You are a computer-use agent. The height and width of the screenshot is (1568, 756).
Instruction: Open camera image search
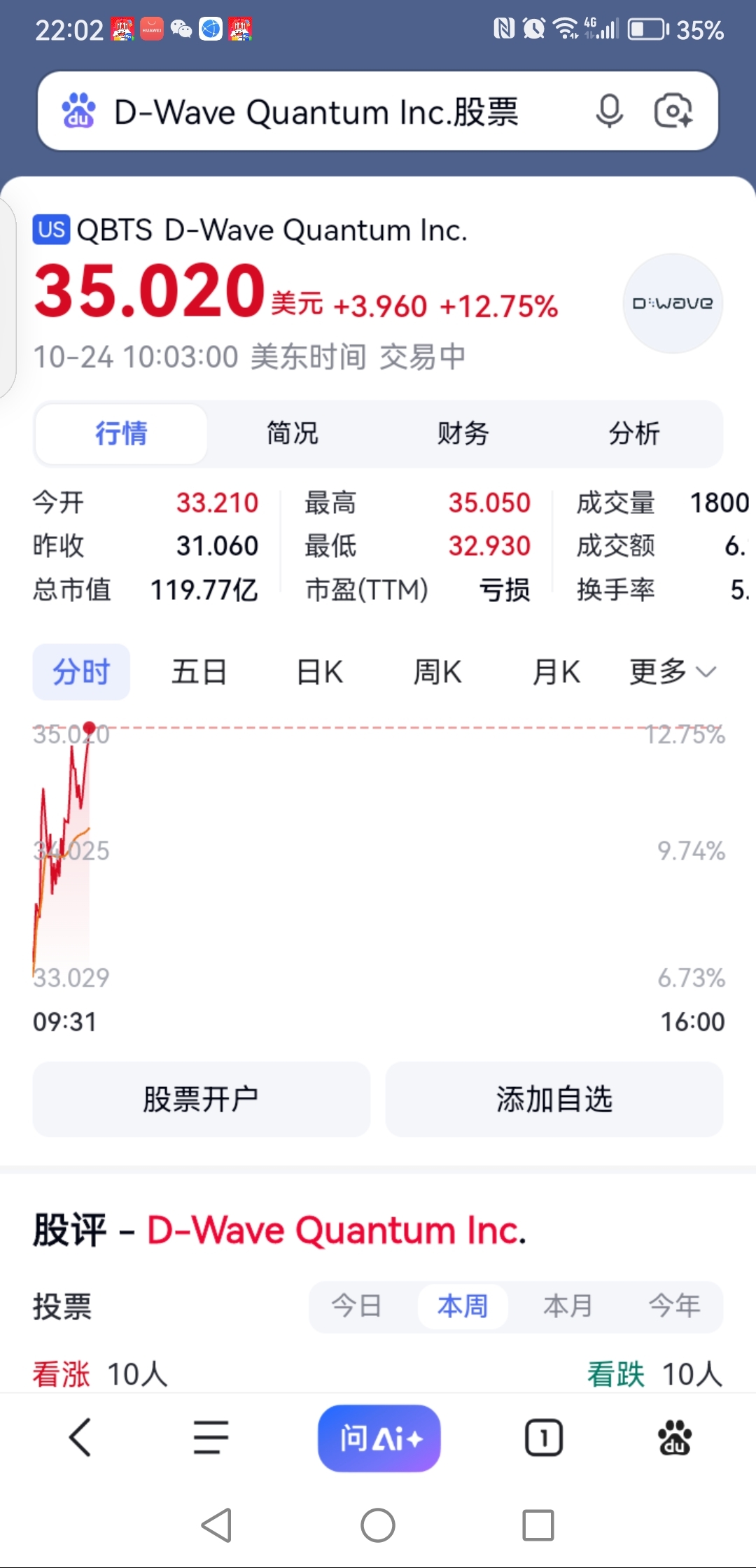tap(673, 111)
